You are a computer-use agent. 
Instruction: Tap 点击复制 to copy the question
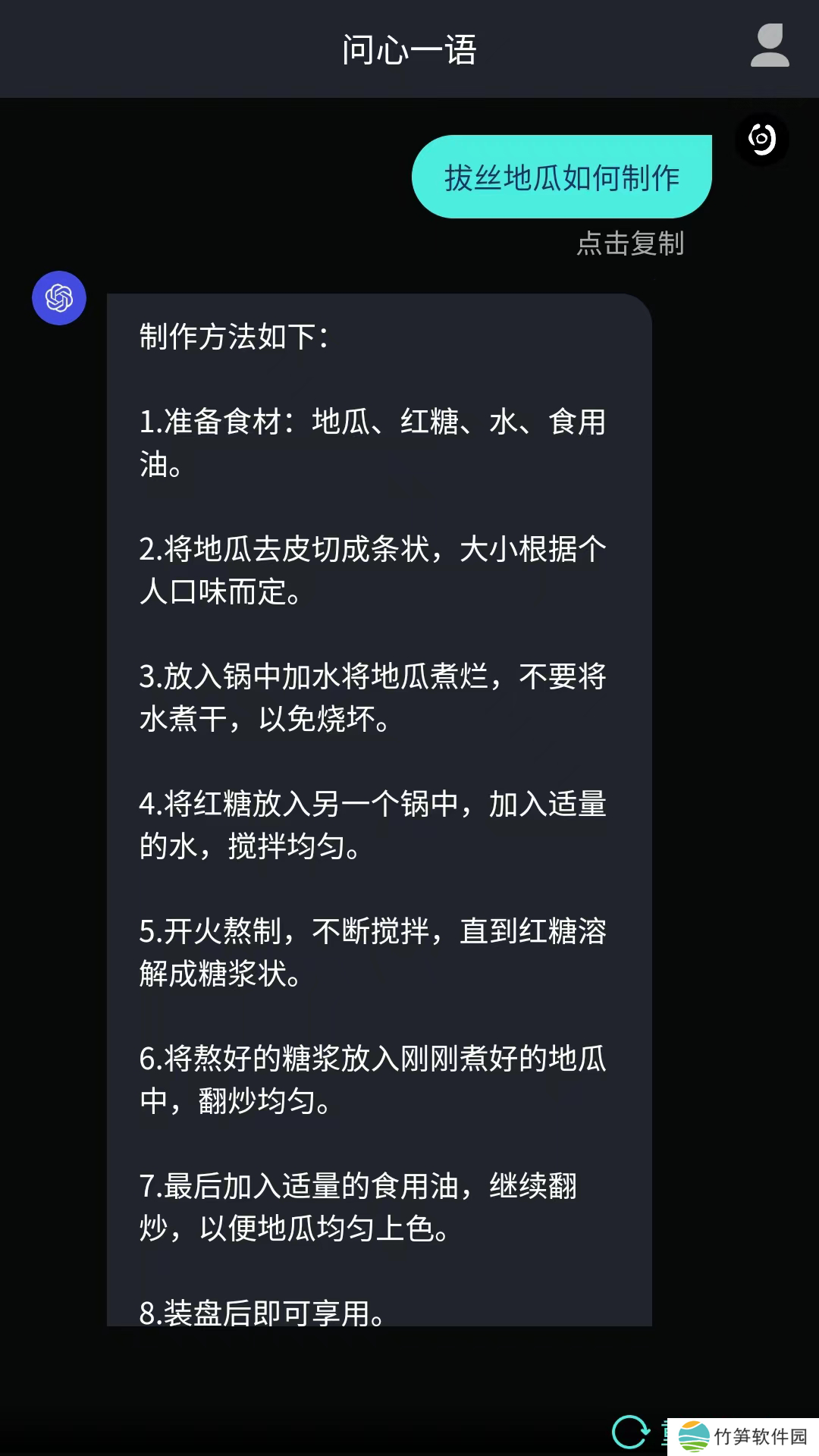coord(630,243)
